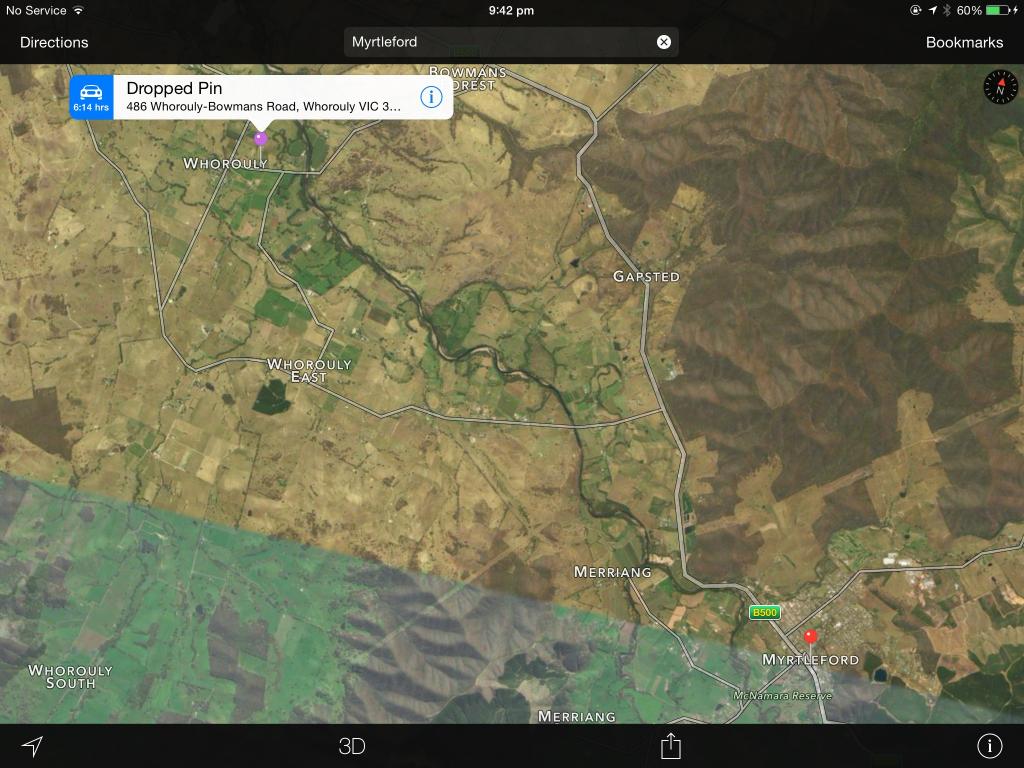This screenshot has width=1024, height=768.
Task: Switch to 3D view
Action: tap(352, 746)
